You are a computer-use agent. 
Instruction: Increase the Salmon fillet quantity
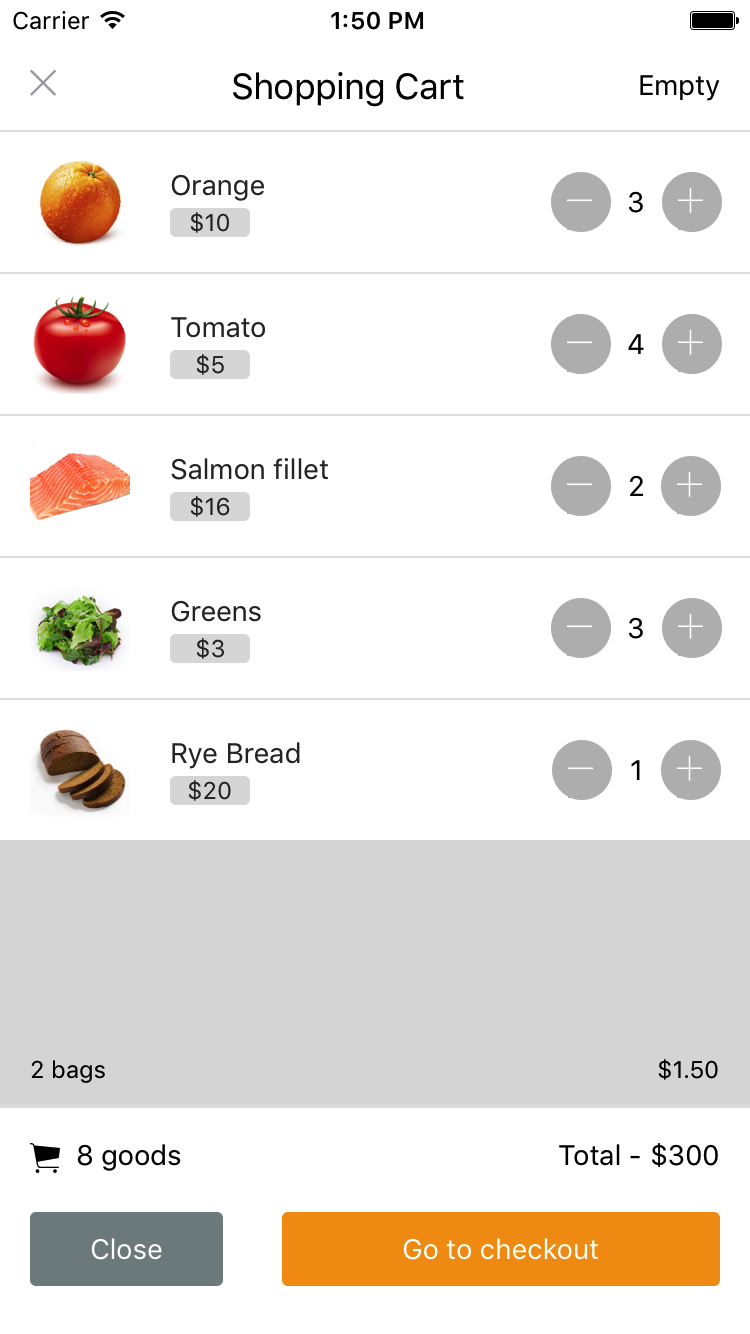click(x=691, y=486)
